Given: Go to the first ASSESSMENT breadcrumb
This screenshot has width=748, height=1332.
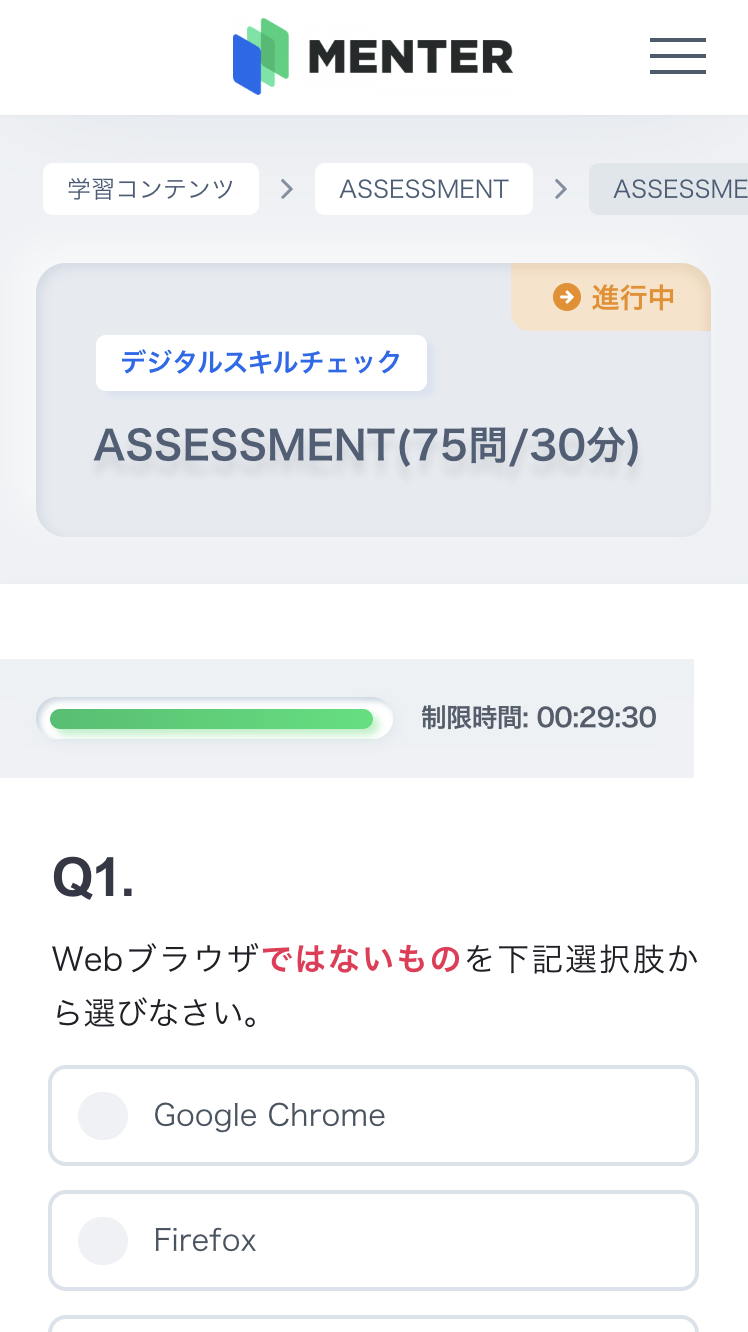Looking at the screenshot, I should [x=424, y=189].
